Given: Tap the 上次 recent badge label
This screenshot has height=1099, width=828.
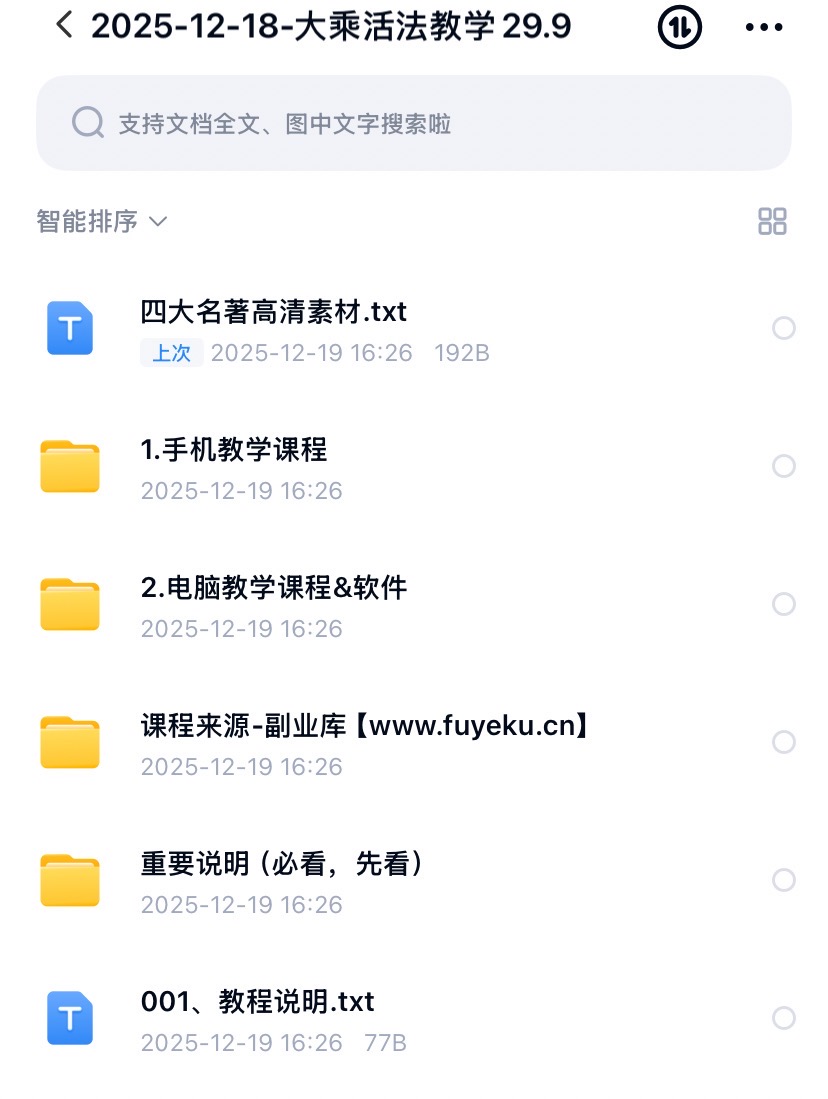Looking at the screenshot, I should (171, 353).
